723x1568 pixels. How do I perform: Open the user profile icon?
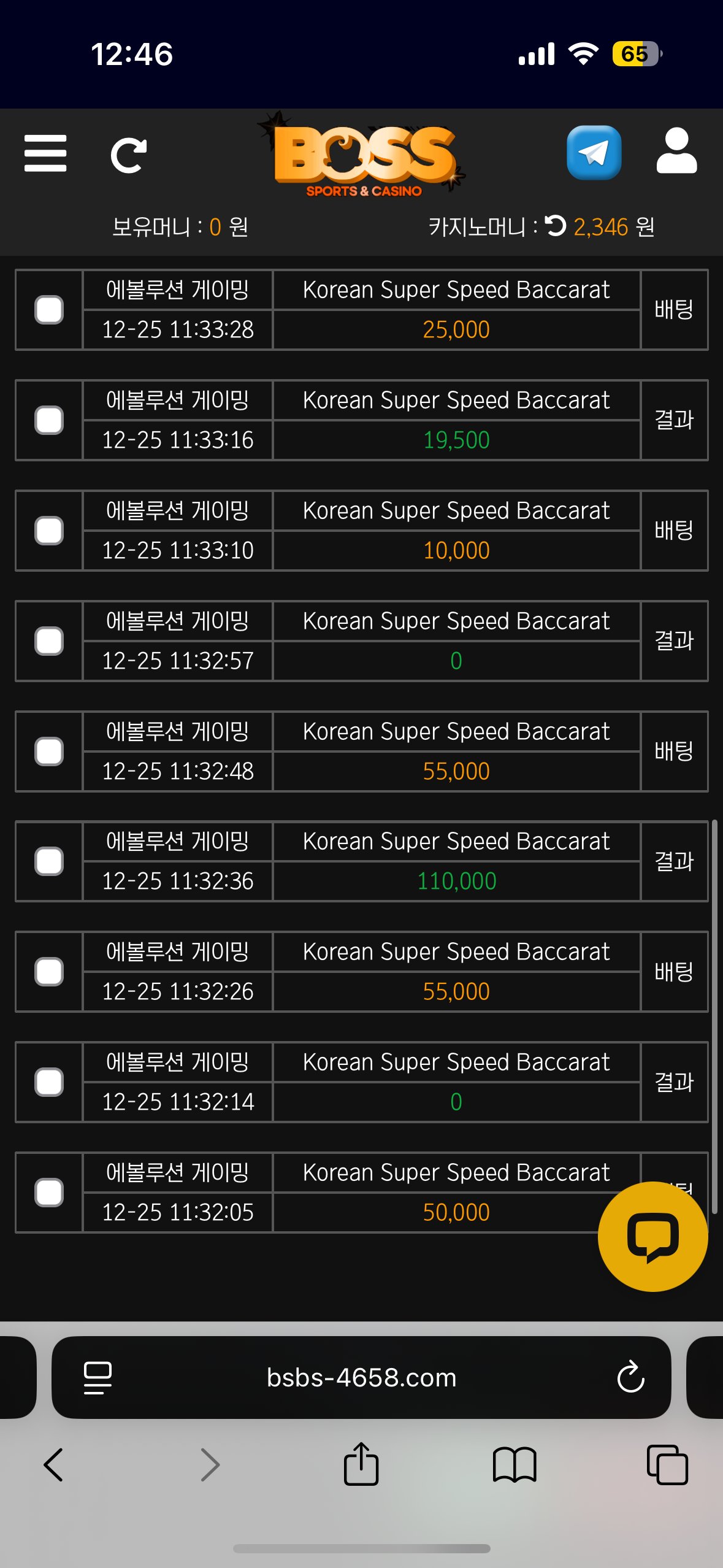pyautogui.click(x=676, y=152)
